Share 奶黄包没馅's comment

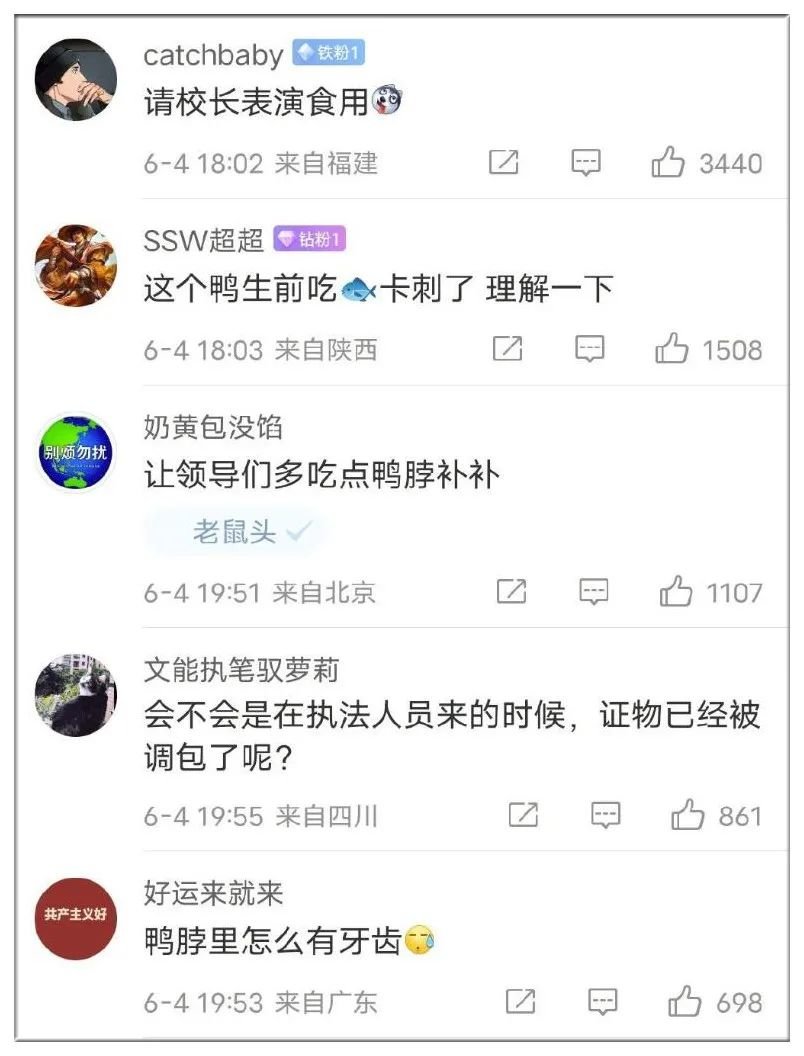[x=511, y=592]
